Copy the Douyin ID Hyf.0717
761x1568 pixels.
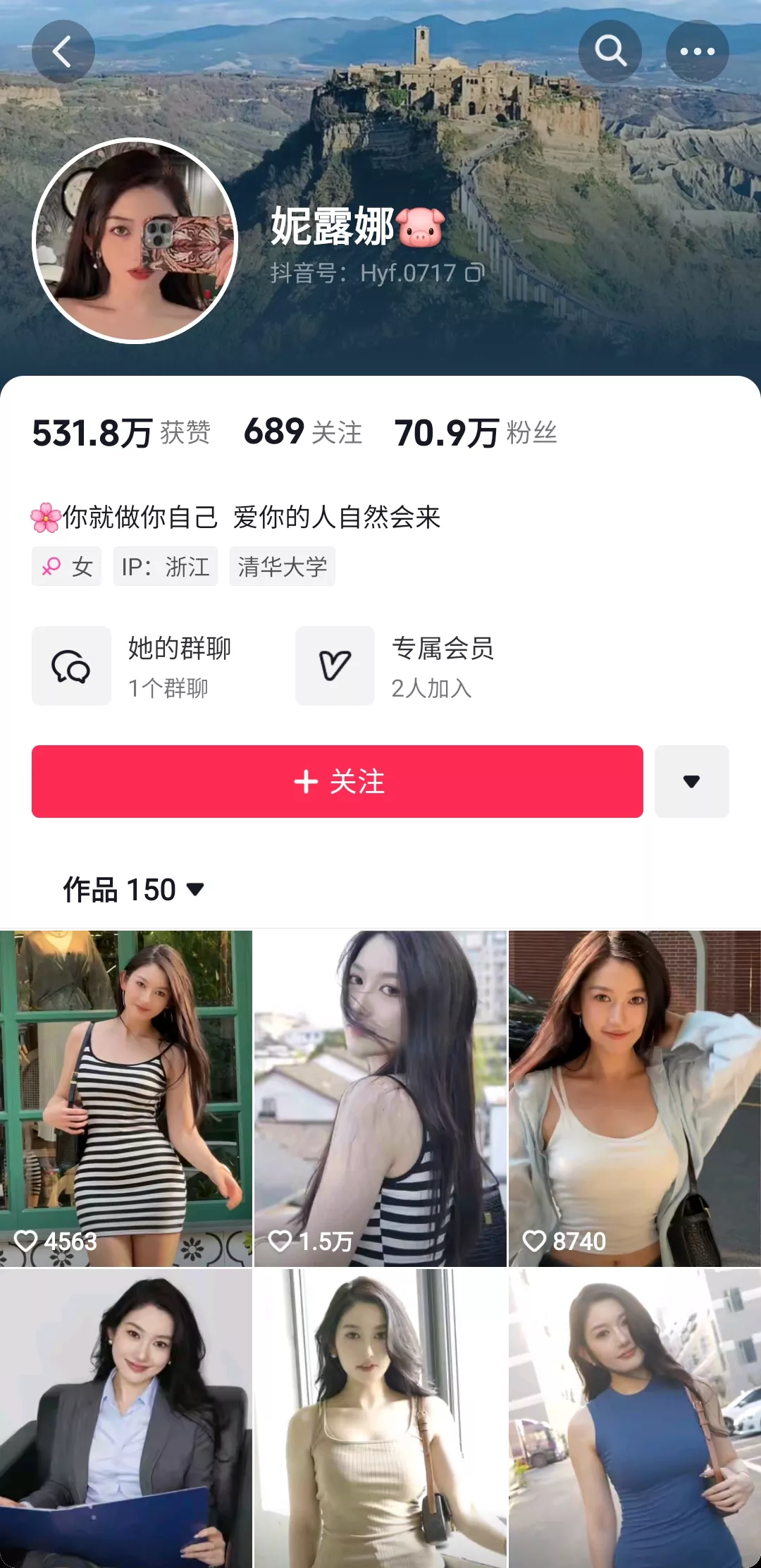[x=475, y=273]
